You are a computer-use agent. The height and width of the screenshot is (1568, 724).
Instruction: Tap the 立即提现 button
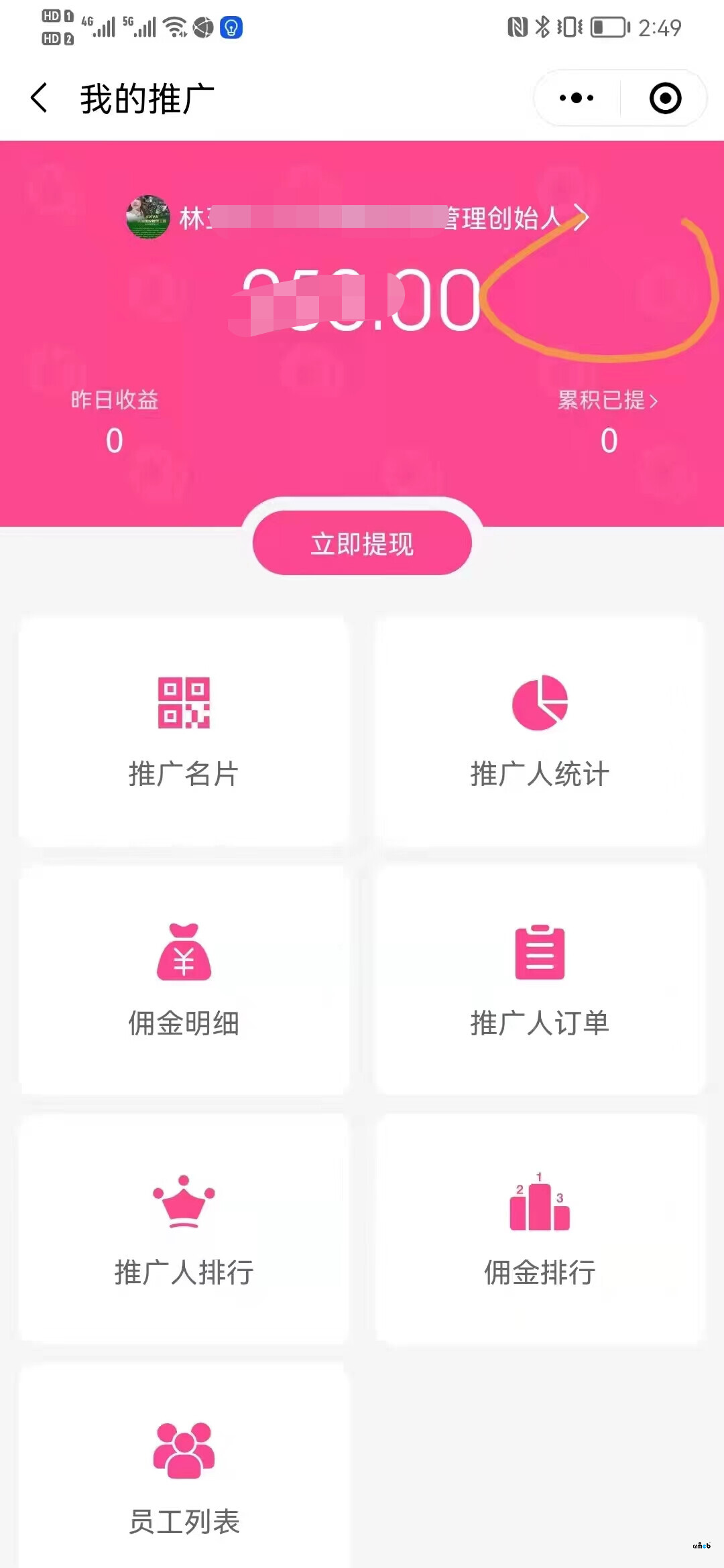coord(362,543)
